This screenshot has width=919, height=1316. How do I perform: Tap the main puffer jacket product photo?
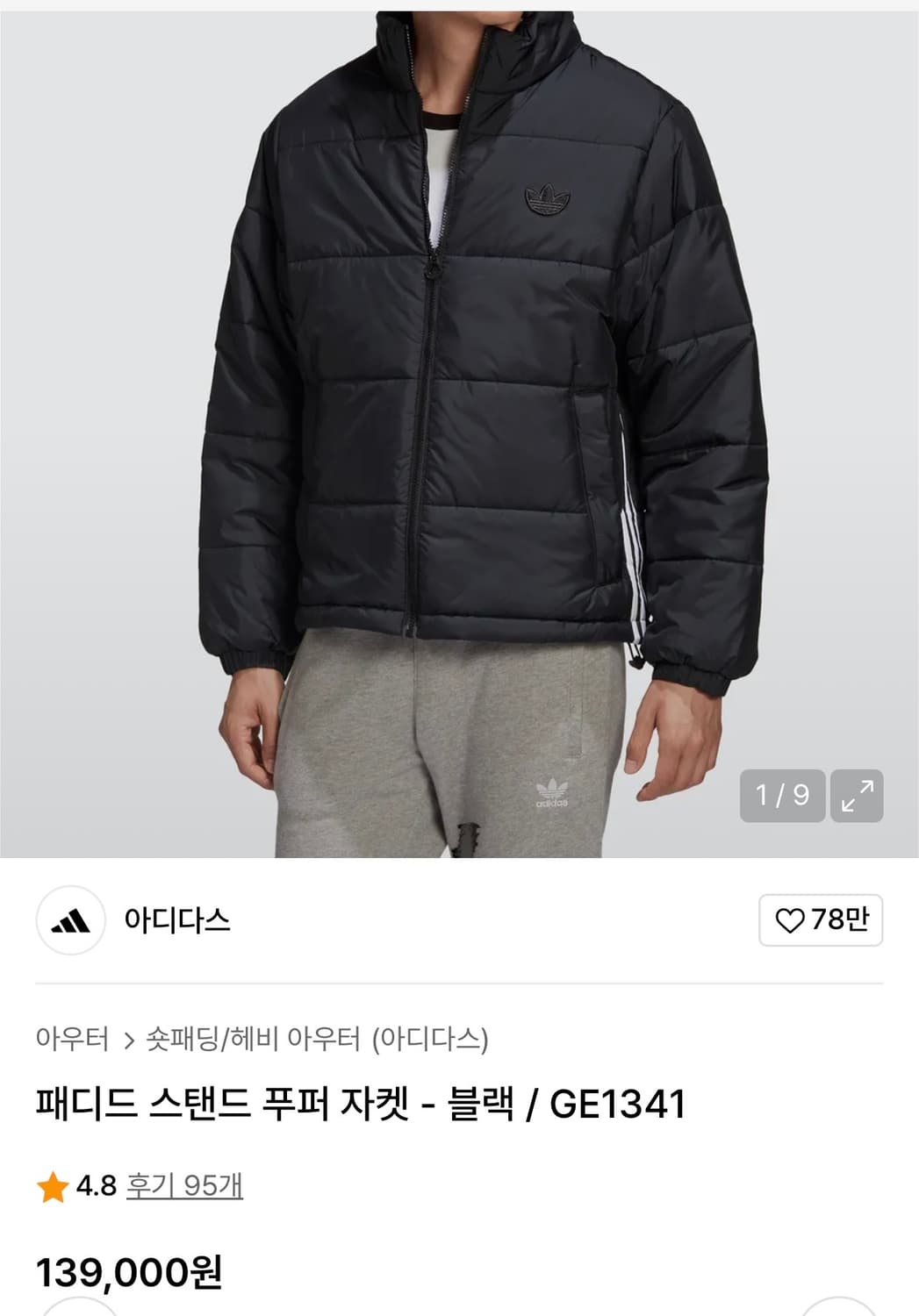456,395
